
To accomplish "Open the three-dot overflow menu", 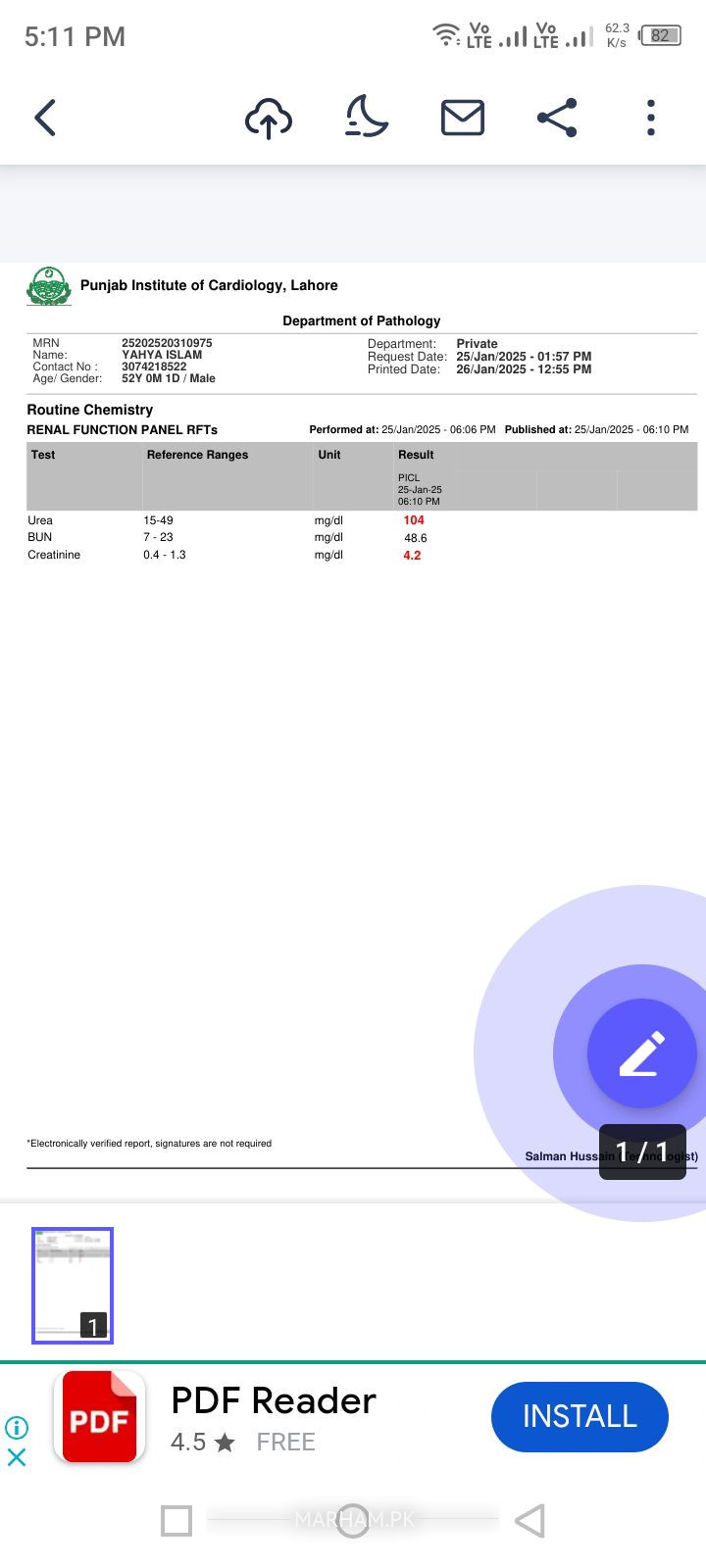I will [x=651, y=118].
